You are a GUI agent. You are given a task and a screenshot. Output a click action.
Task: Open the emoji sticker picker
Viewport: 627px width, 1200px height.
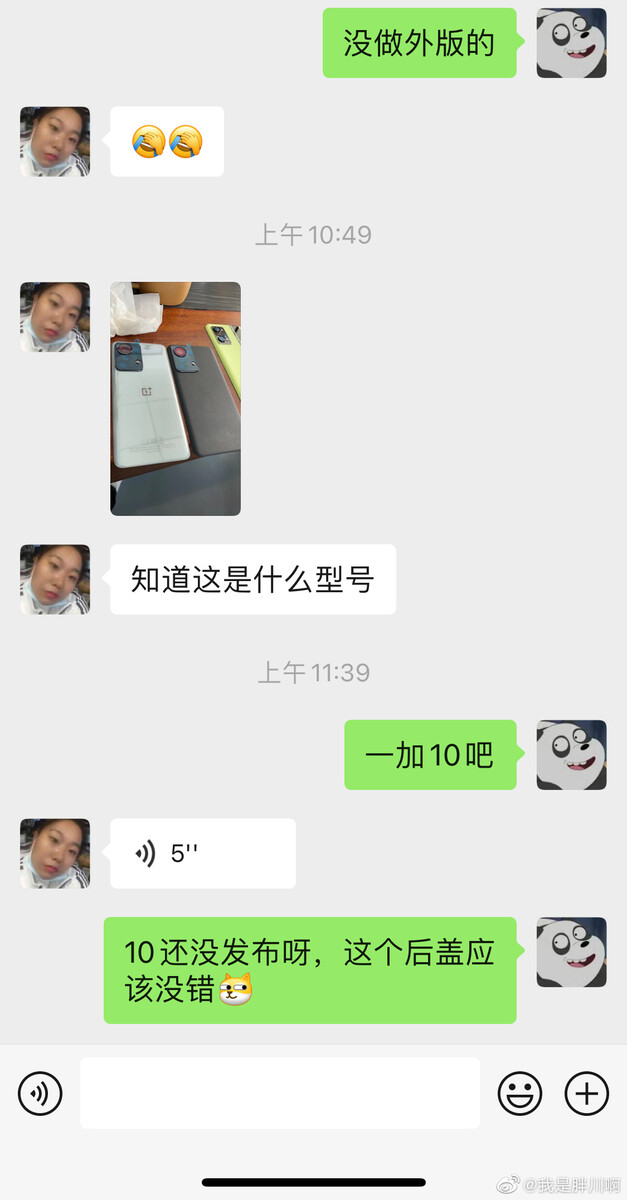click(x=520, y=1093)
